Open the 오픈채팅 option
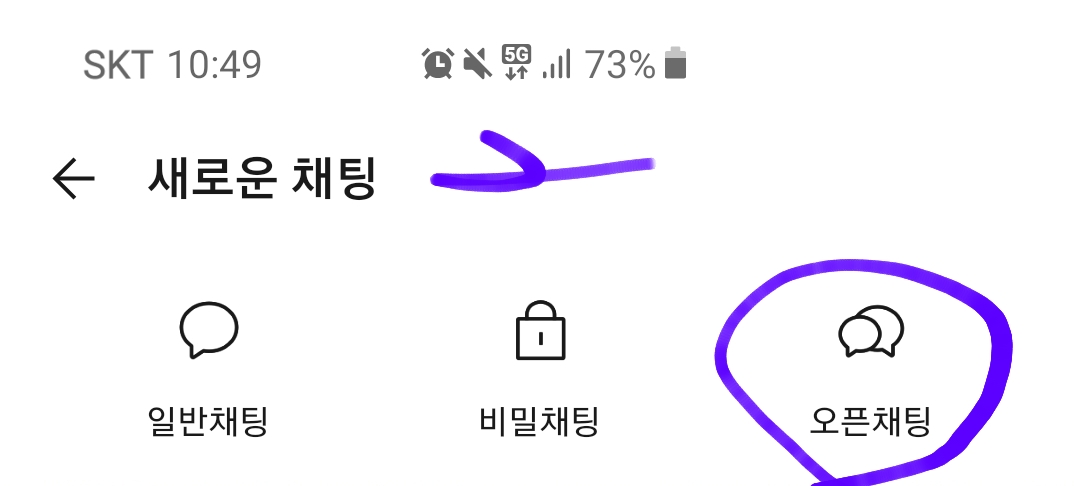 coord(871,368)
